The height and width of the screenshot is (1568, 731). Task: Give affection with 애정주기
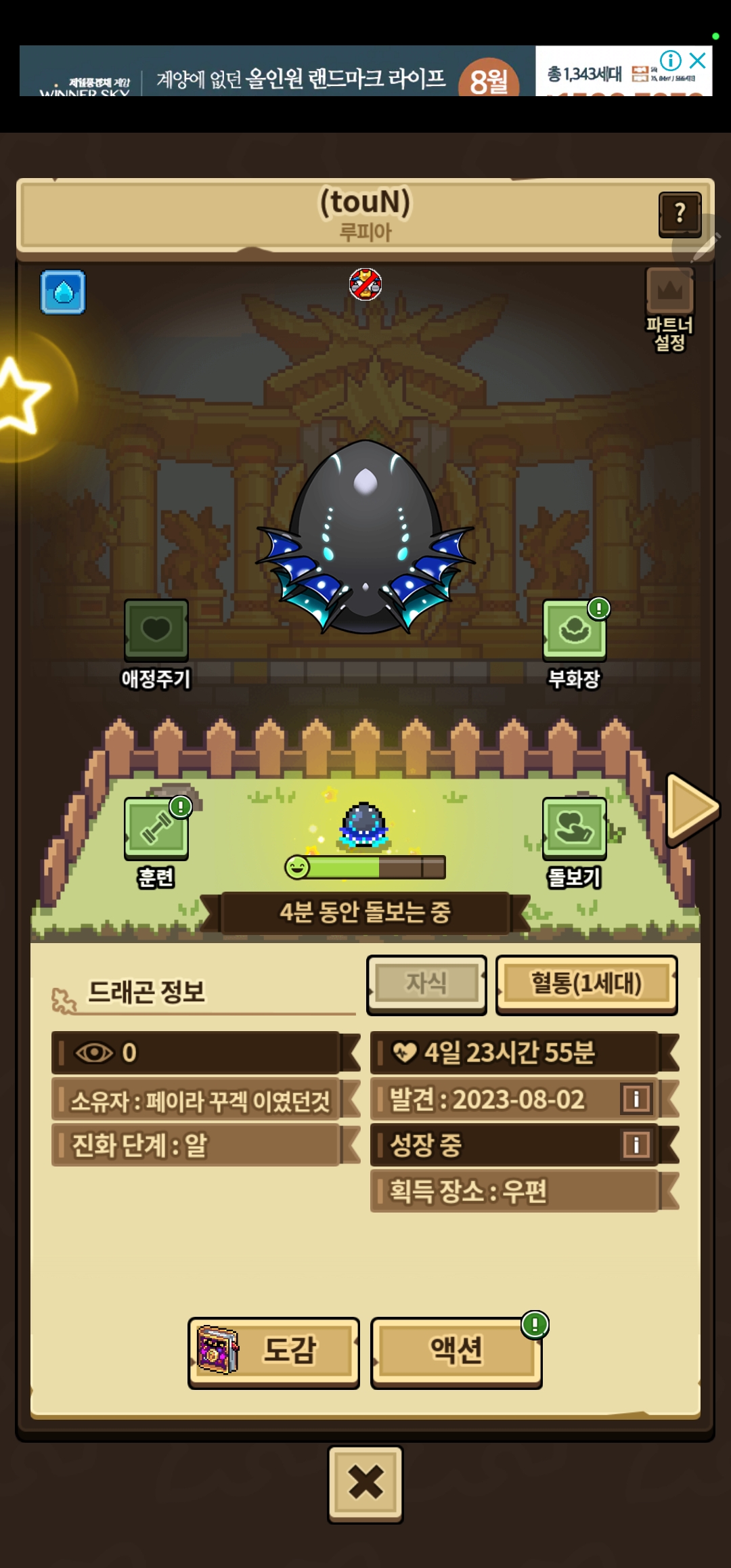click(156, 631)
